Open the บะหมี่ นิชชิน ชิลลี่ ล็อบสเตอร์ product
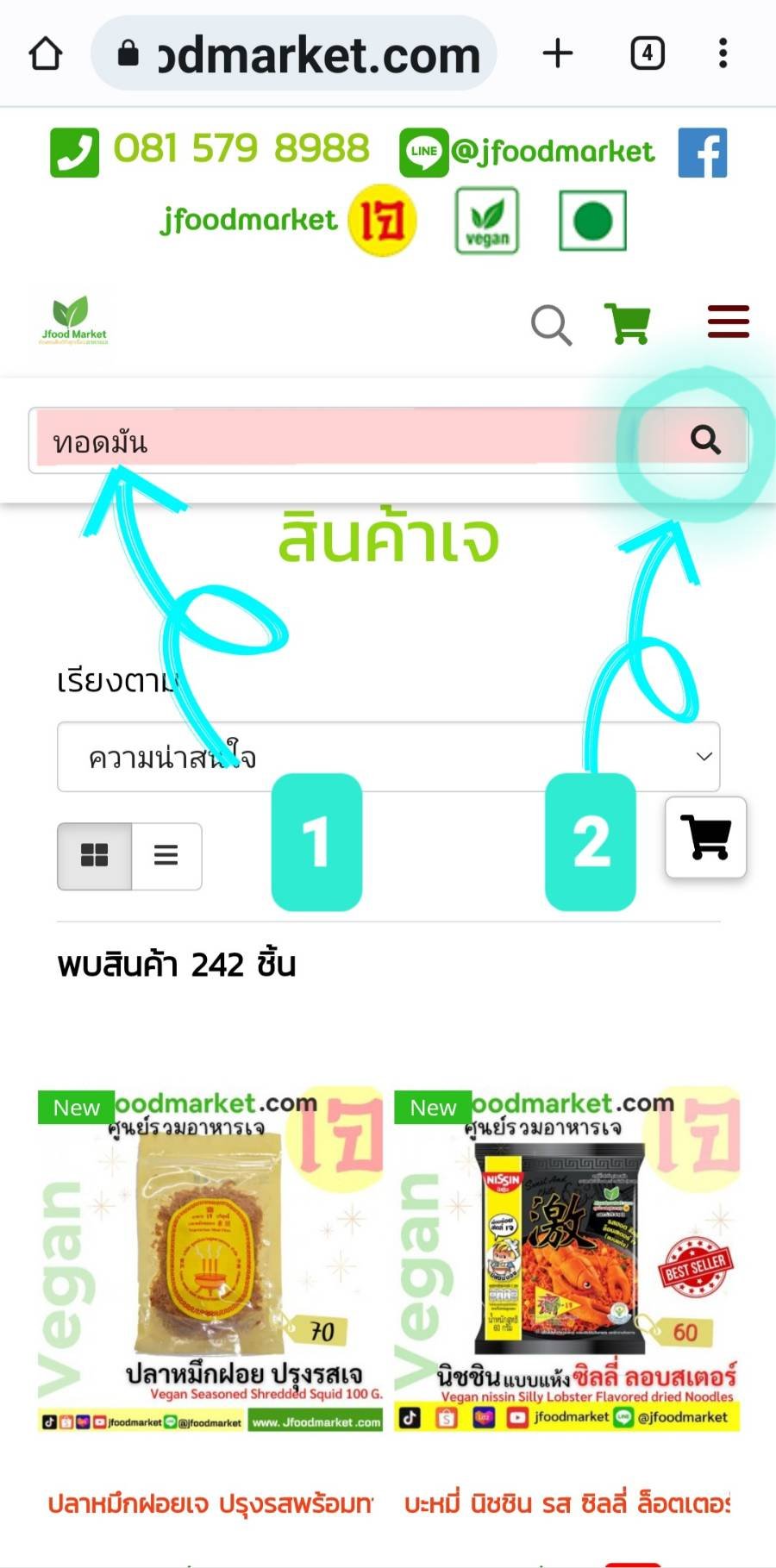Screen dimensions: 776x1568 [567, 1259]
